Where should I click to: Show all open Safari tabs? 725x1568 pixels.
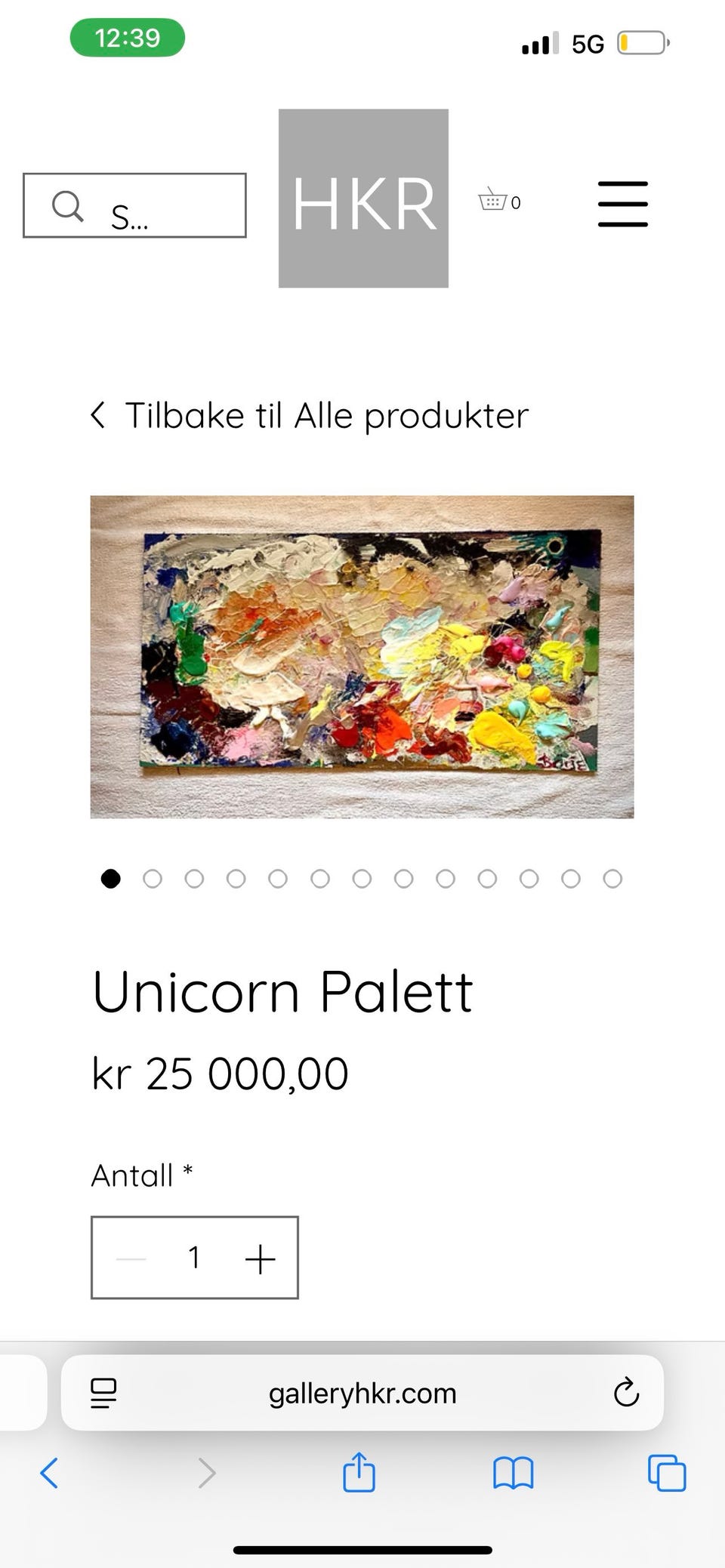667,1473
